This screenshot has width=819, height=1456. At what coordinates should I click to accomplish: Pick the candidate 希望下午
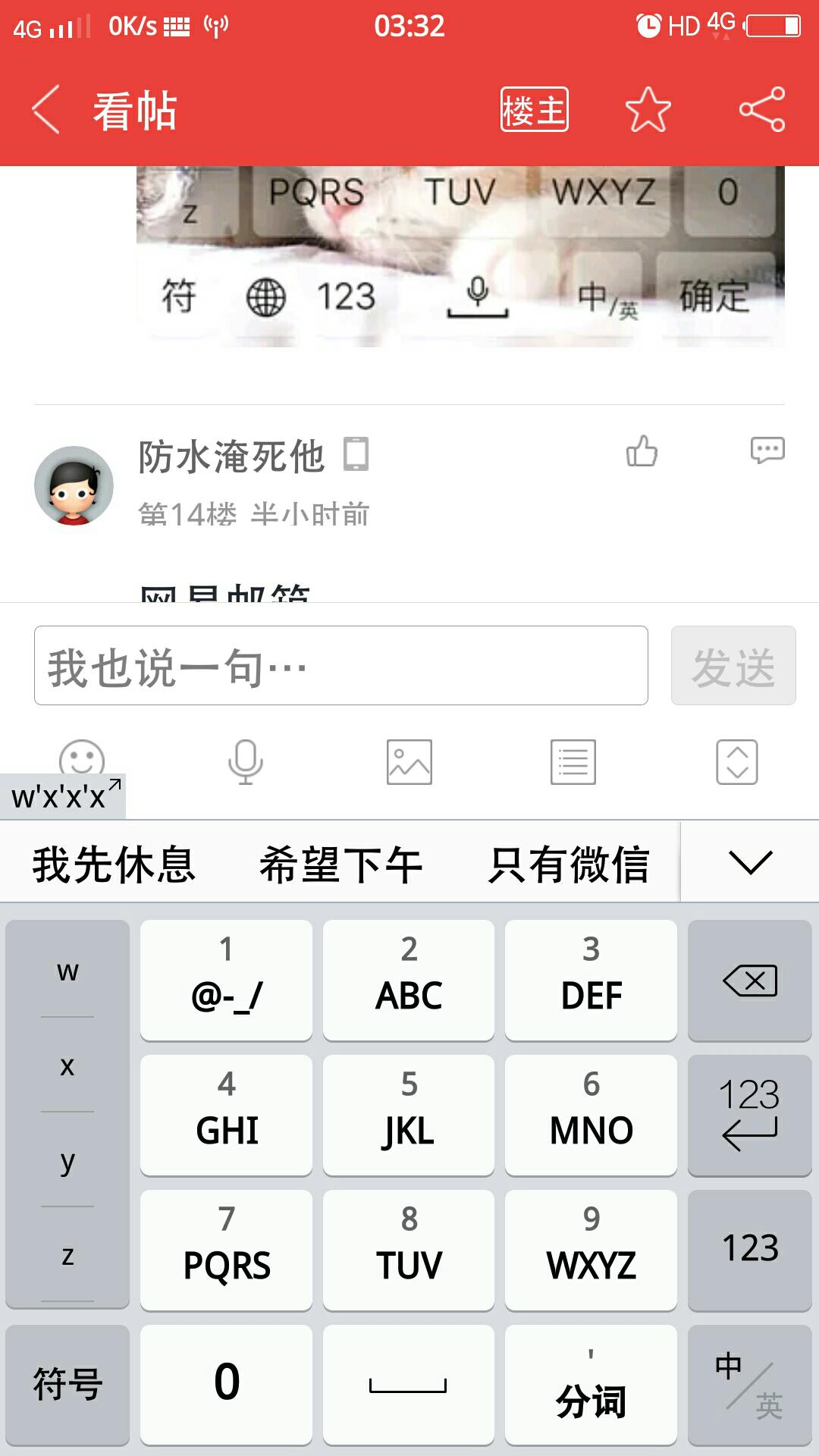[x=340, y=864]
